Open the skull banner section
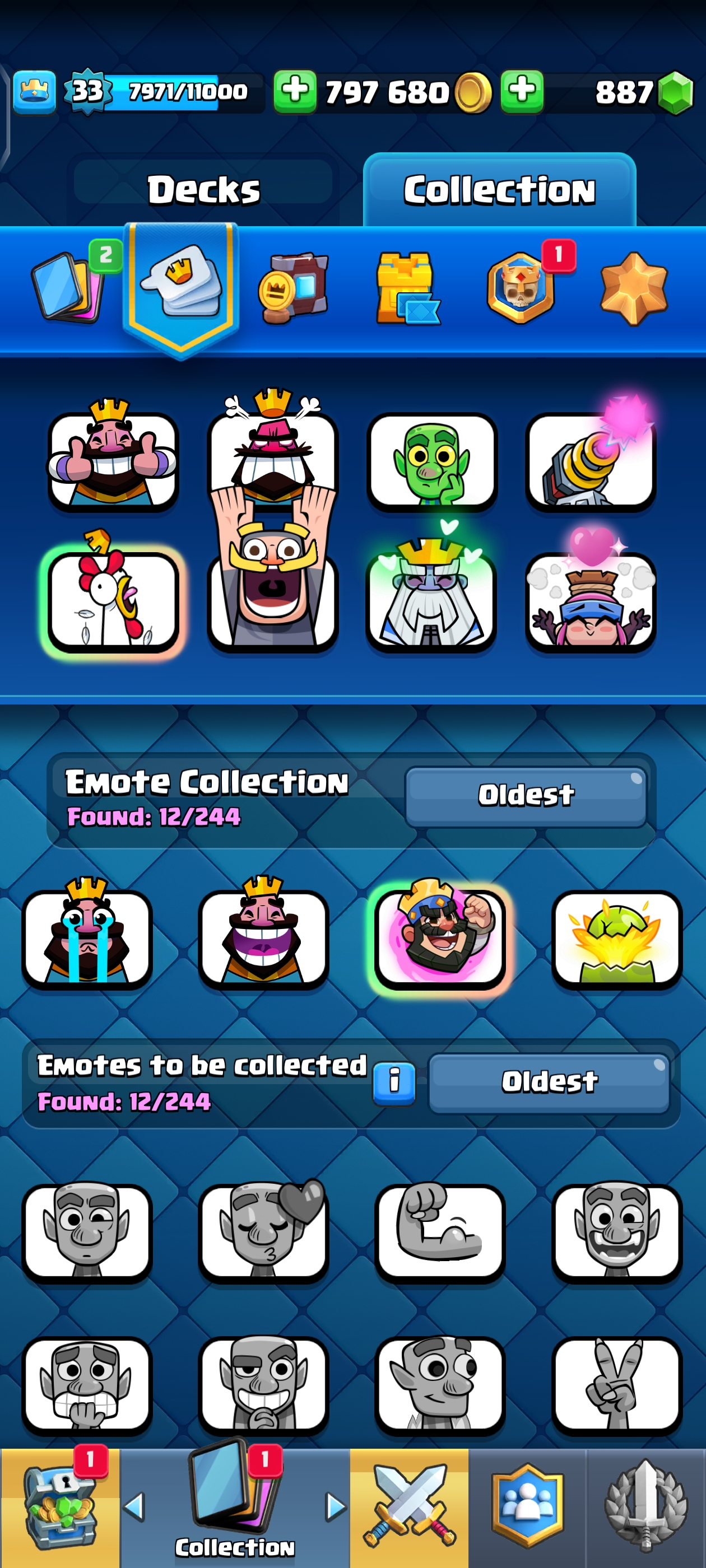The image size is (706, 1568). tap(522, 287)
